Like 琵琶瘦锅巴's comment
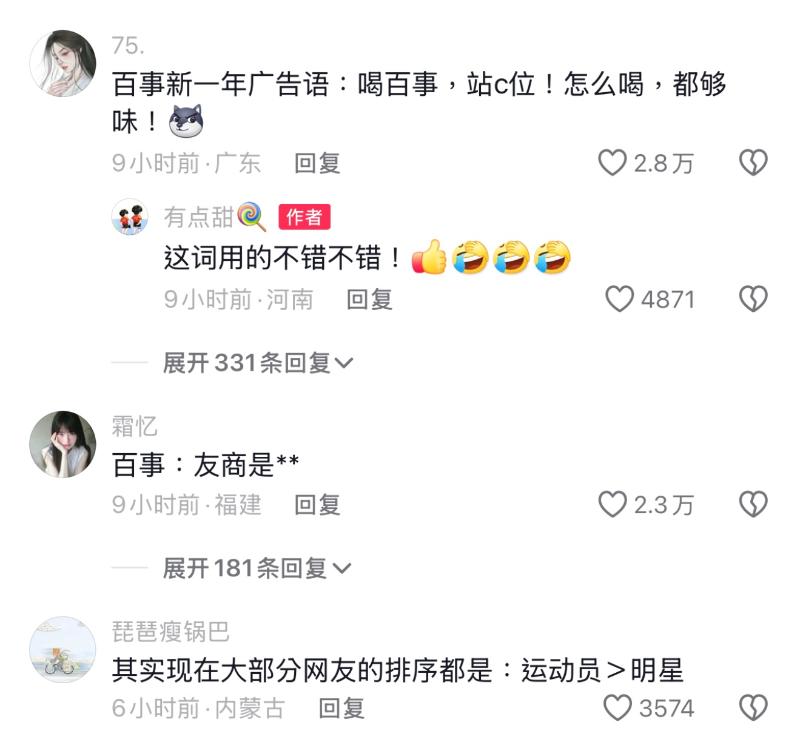This screenshot has width=800, height=745. (x=618, y=708)
